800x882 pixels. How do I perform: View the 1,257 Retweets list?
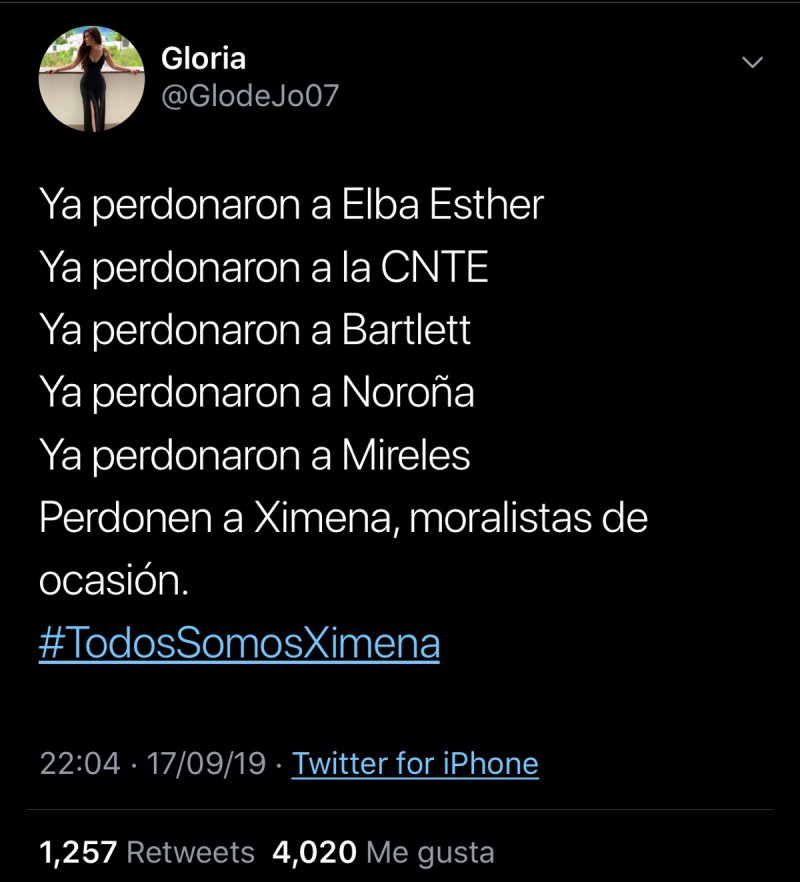click(146, 852)
